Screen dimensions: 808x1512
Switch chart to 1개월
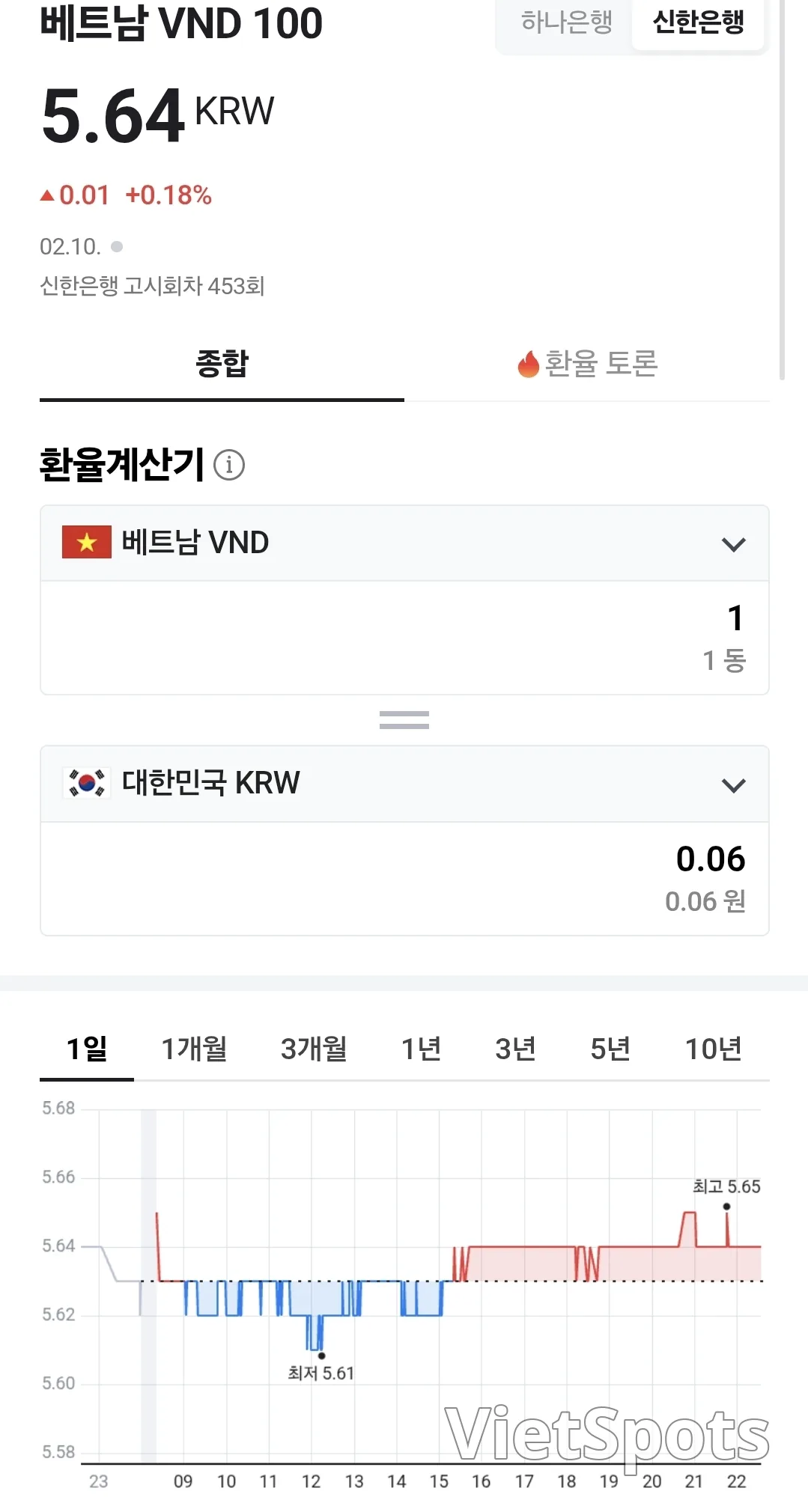point(195,1049)
